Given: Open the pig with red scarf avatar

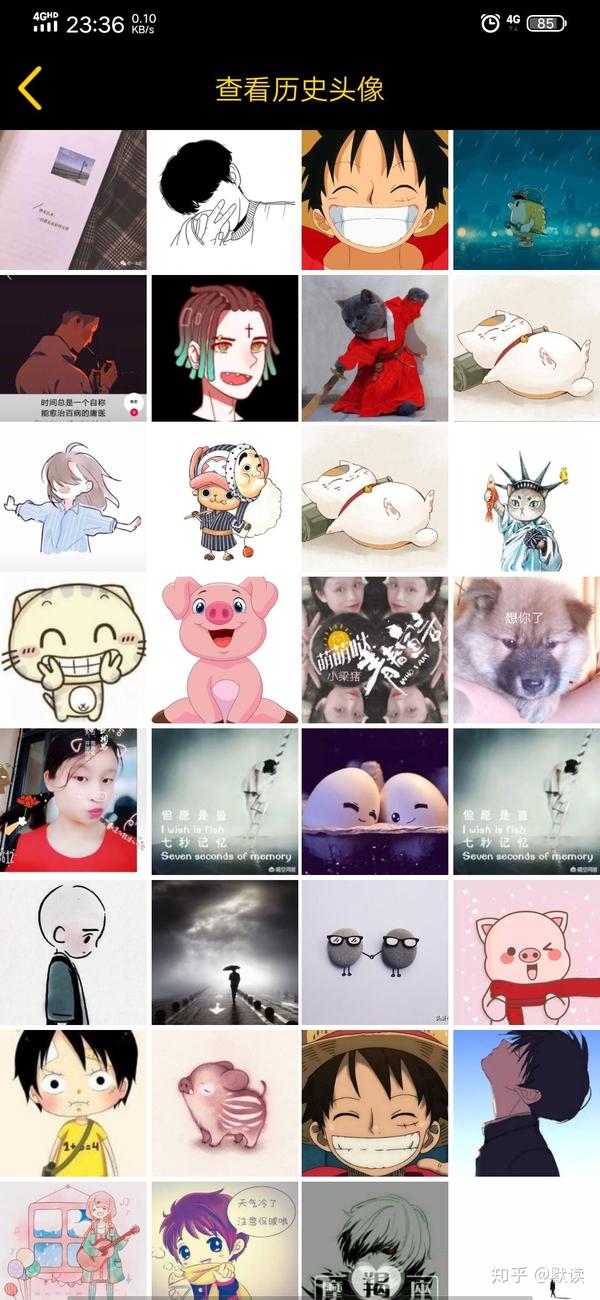Looking at the screenshot, I should tap(526, 952).
